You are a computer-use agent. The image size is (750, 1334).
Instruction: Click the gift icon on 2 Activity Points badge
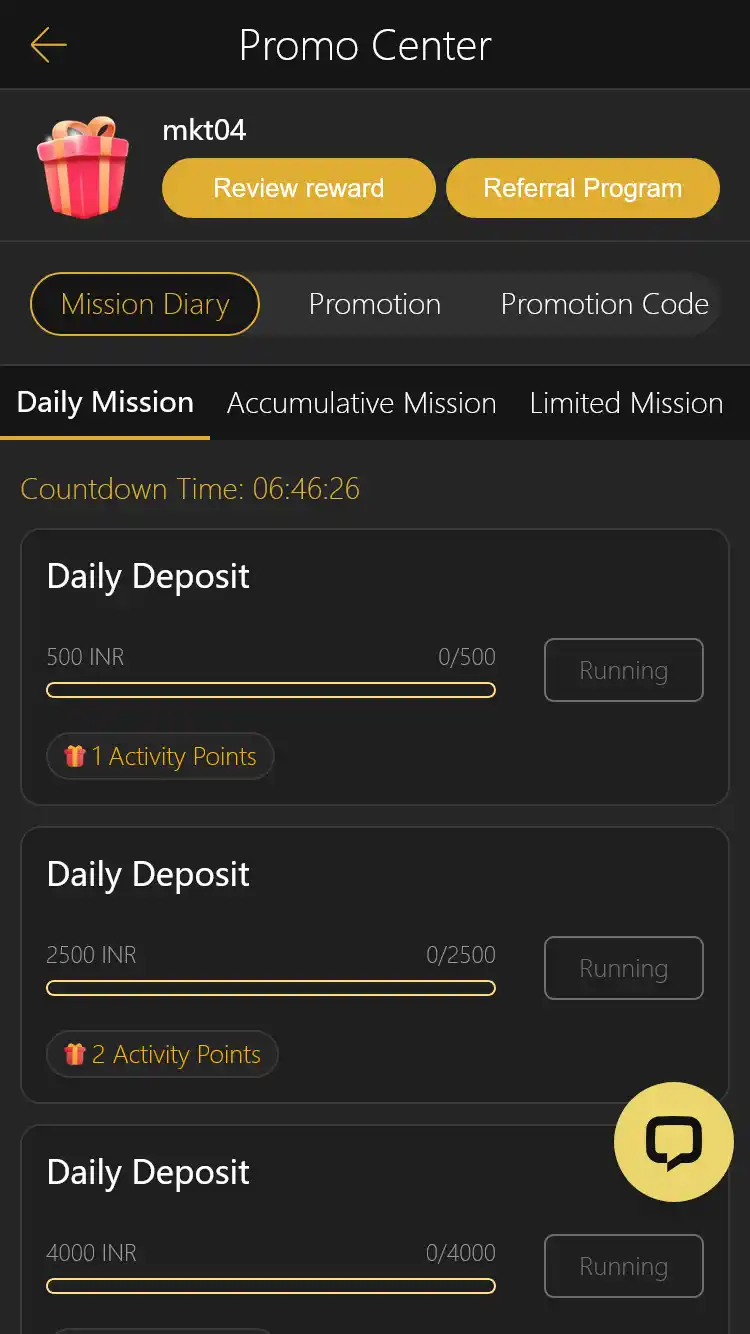(x=77, y=1054)
